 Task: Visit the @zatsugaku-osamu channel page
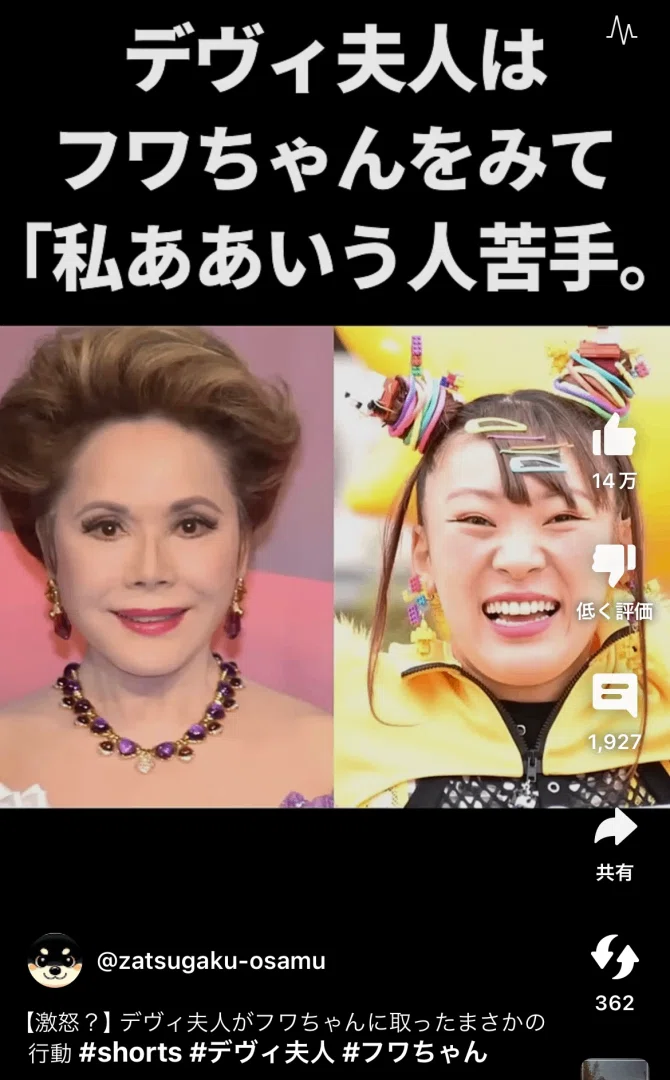point(211,961)
